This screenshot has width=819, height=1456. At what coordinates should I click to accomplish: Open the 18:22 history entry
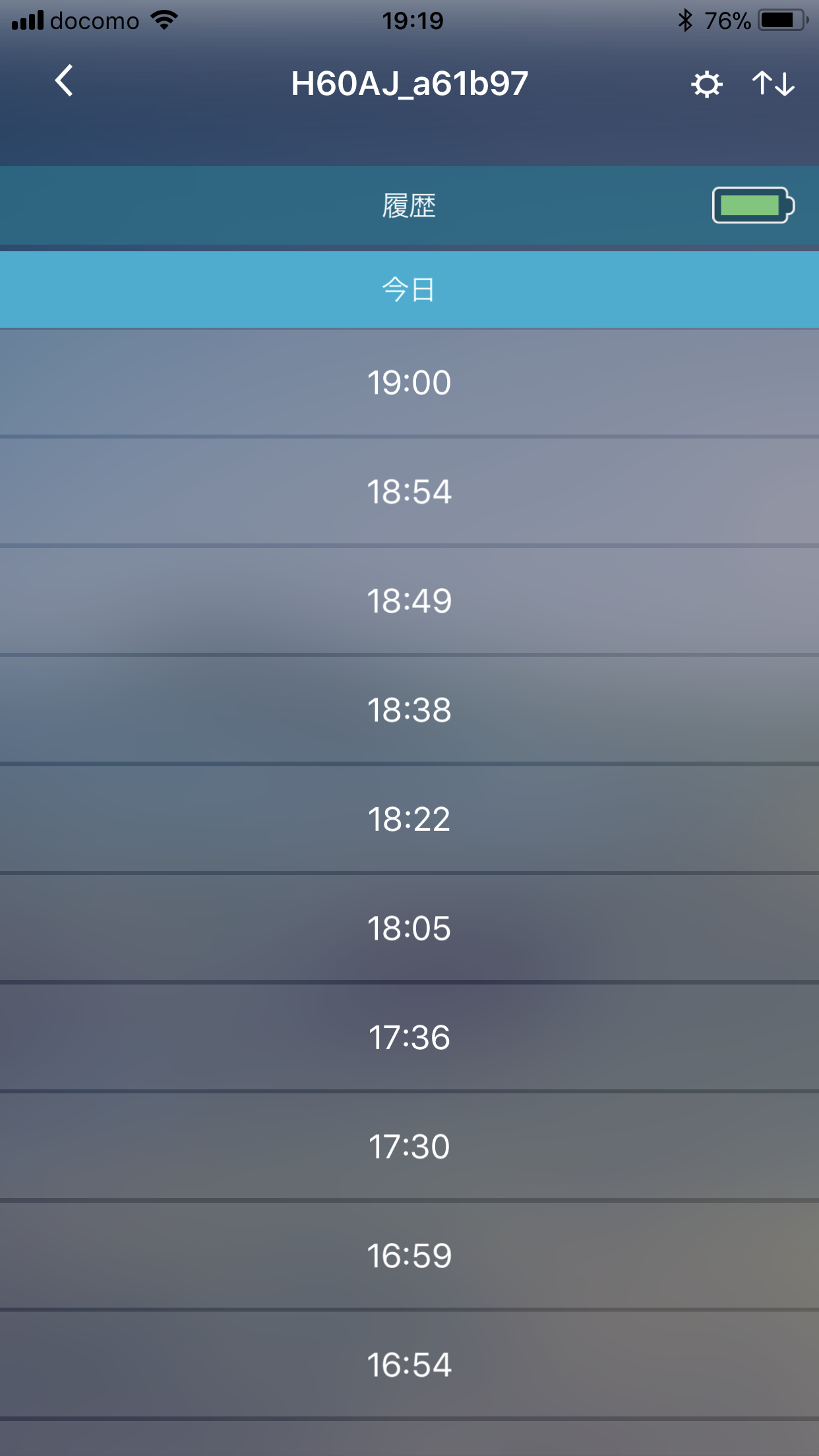click(409, 820)
